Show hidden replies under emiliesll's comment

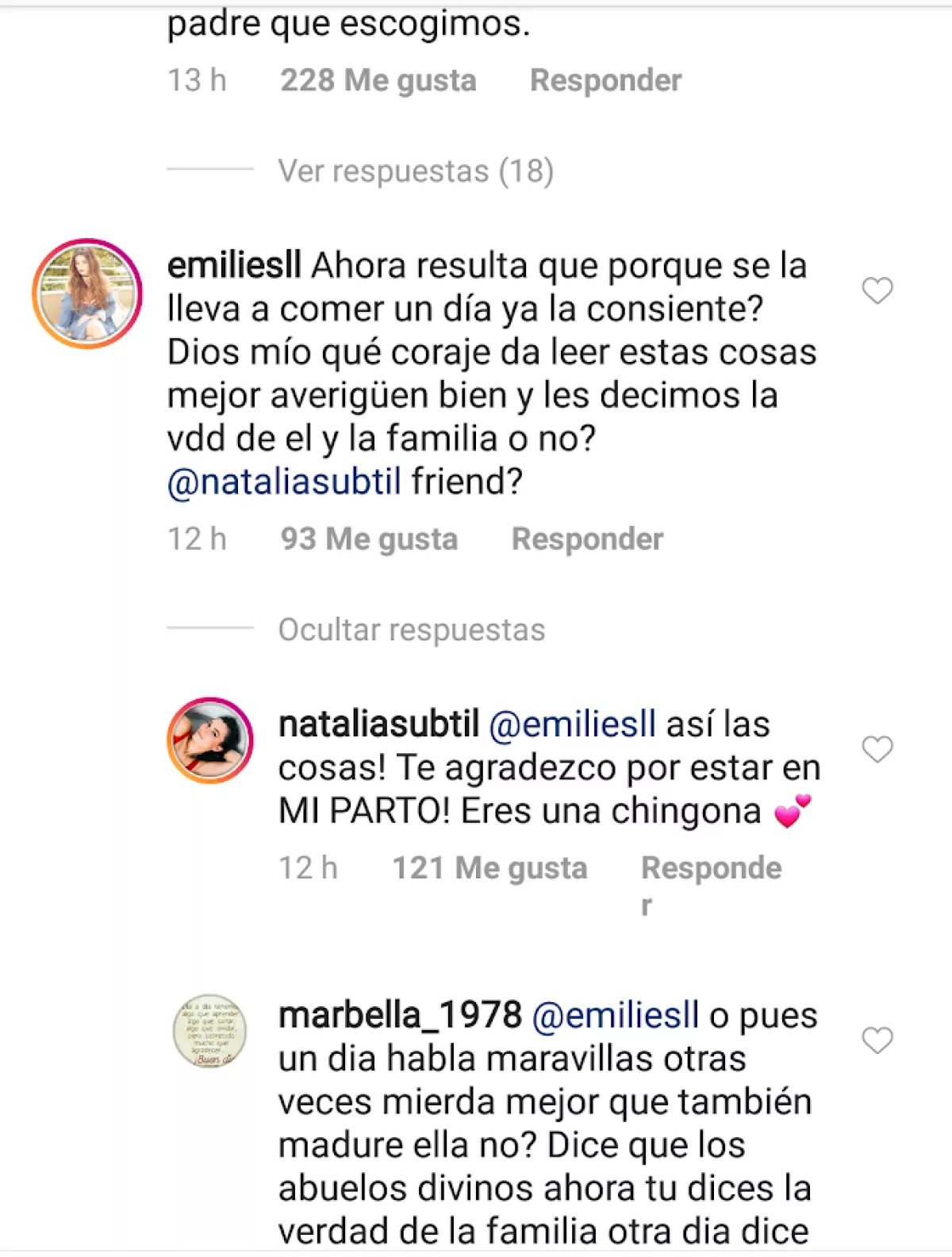410,629
